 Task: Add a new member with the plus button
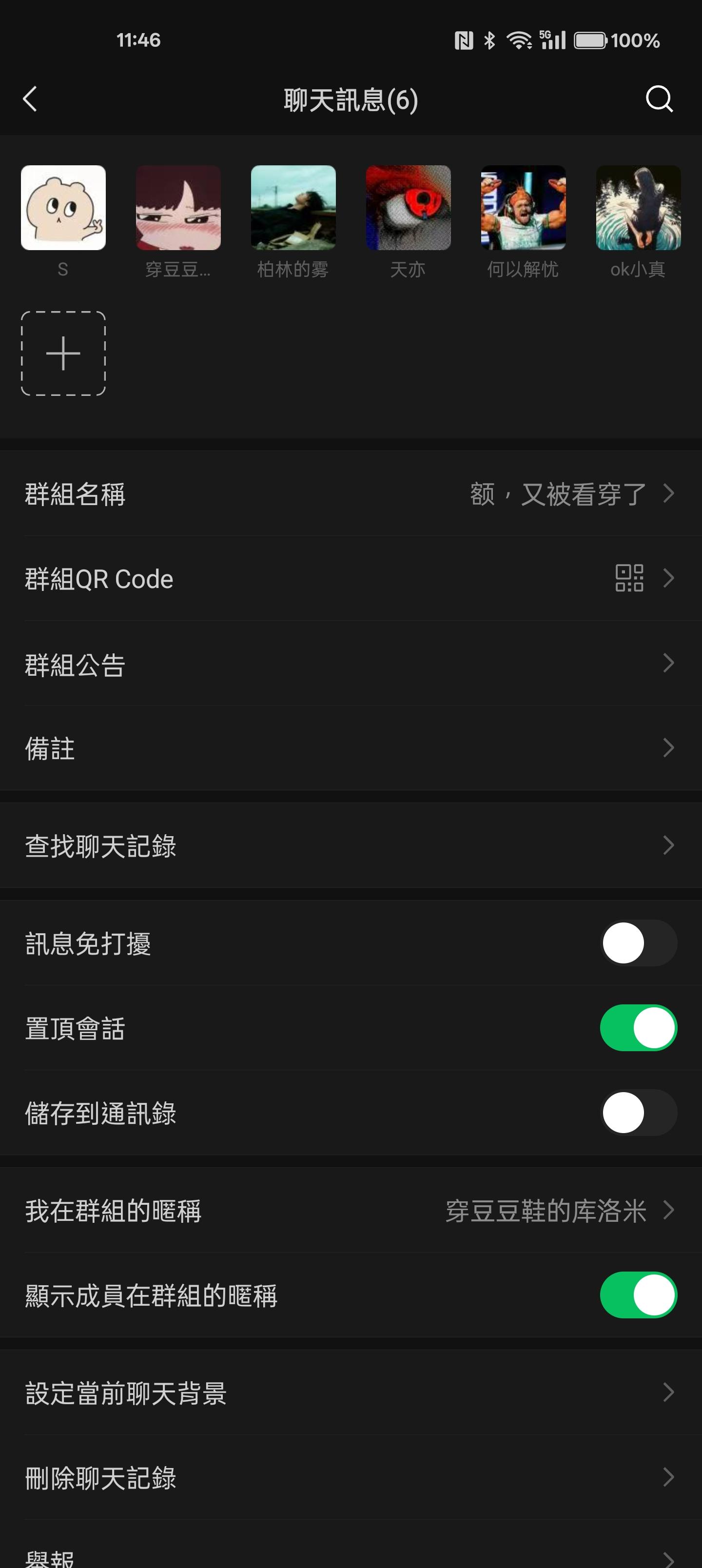pos(63,353)
